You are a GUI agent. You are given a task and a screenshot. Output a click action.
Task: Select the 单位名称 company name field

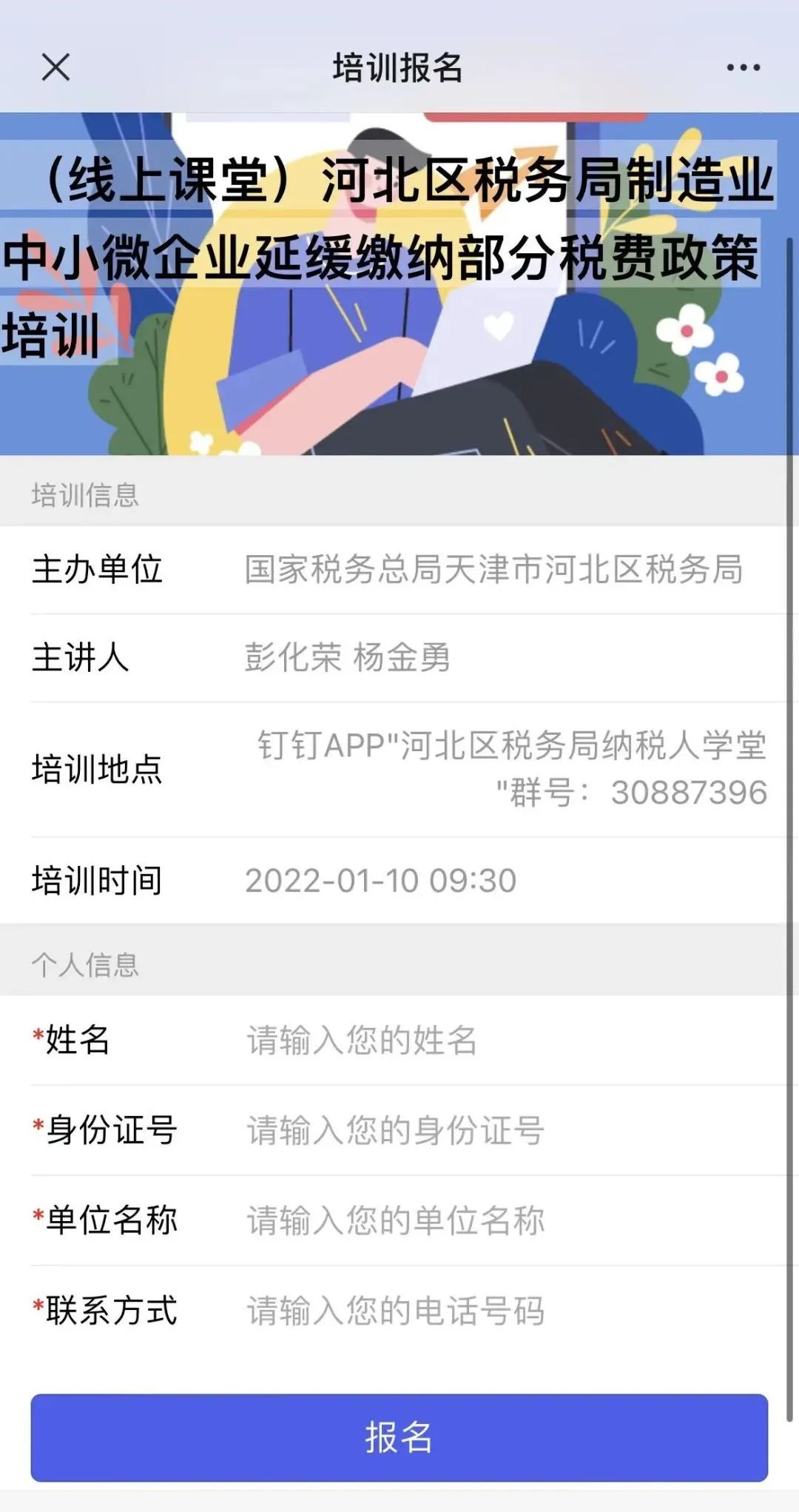[x=506, y=1220]
